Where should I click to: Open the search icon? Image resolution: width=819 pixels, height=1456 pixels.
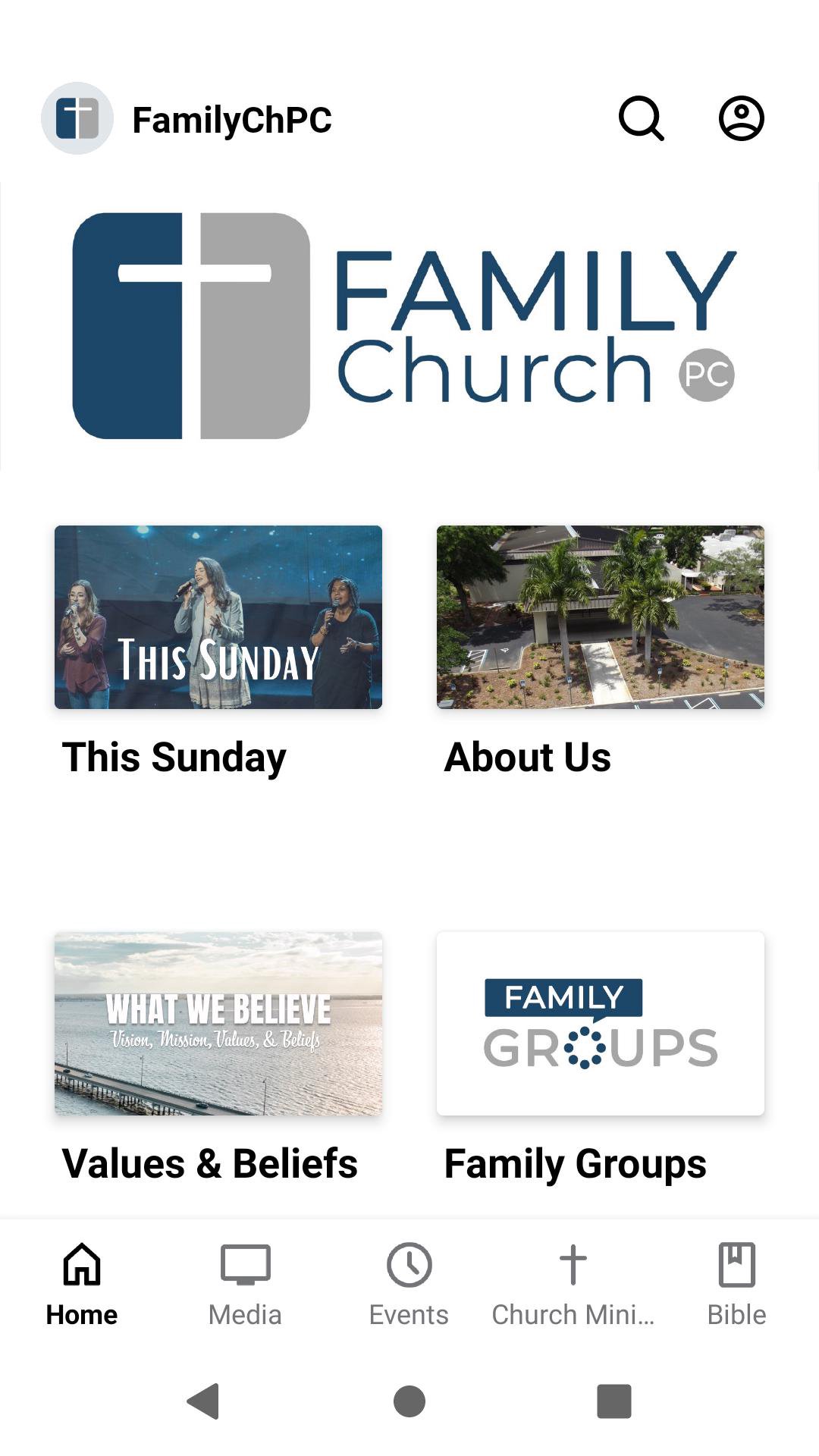642,118
